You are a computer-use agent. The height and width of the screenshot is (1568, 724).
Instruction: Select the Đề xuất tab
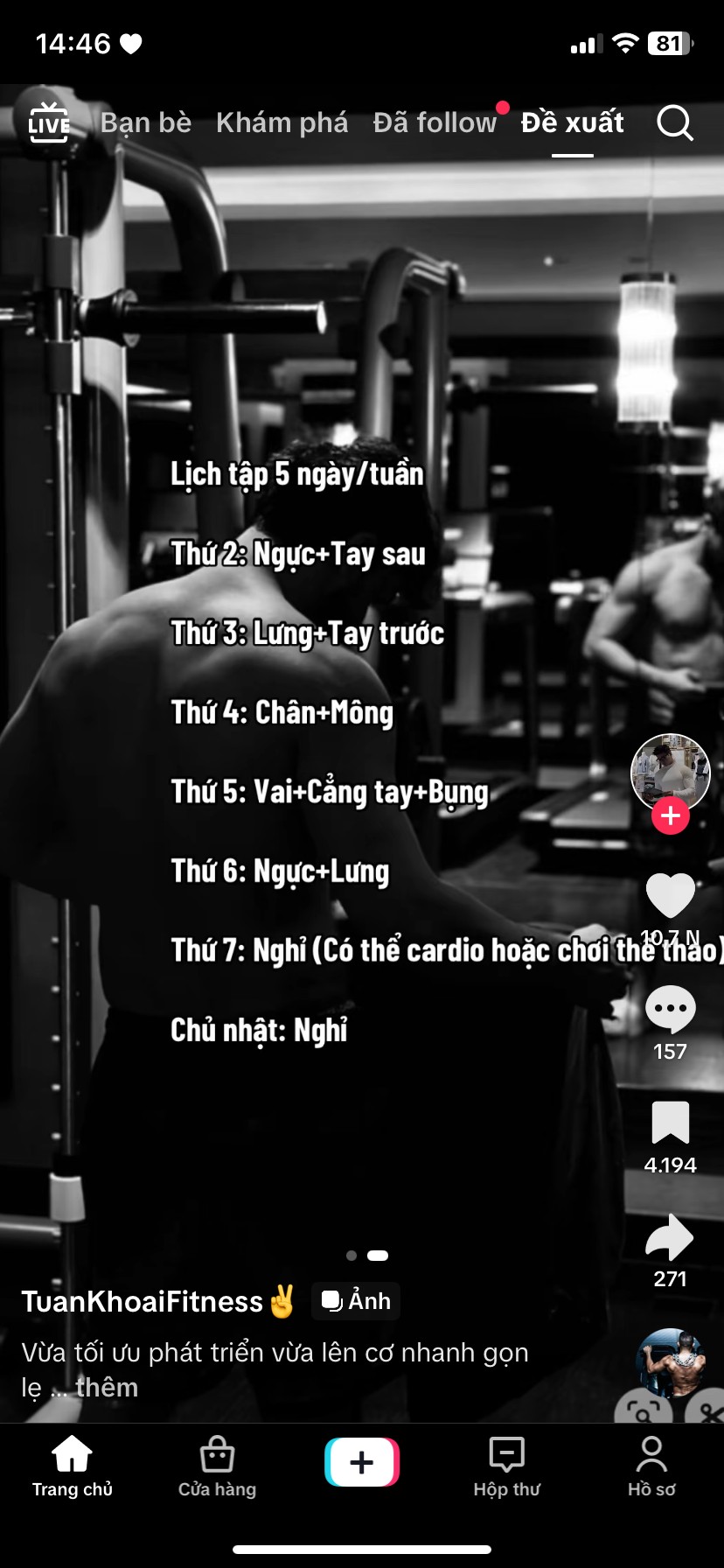coord(572,122)
